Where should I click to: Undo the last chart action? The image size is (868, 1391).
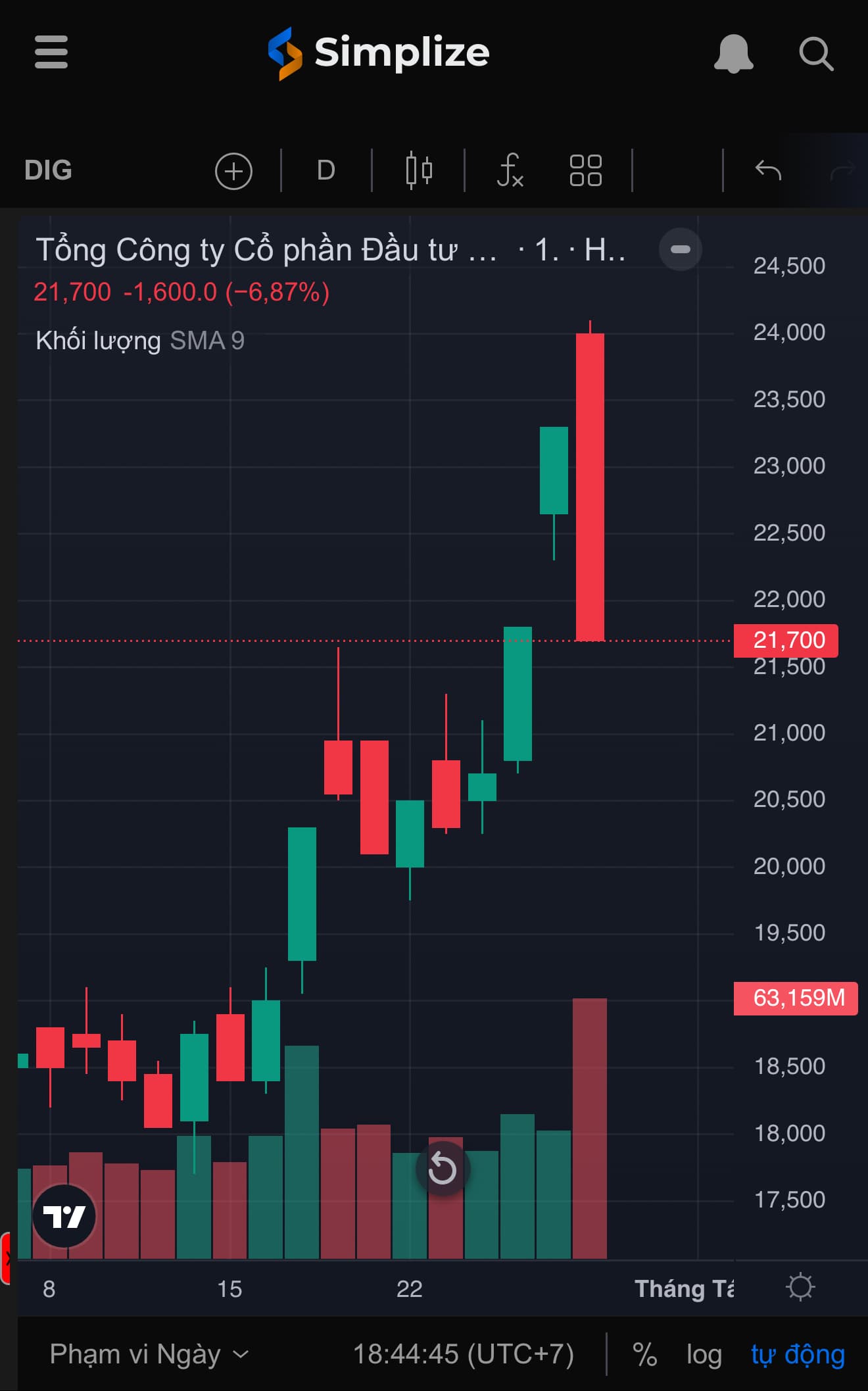click(x=768, y=170)
